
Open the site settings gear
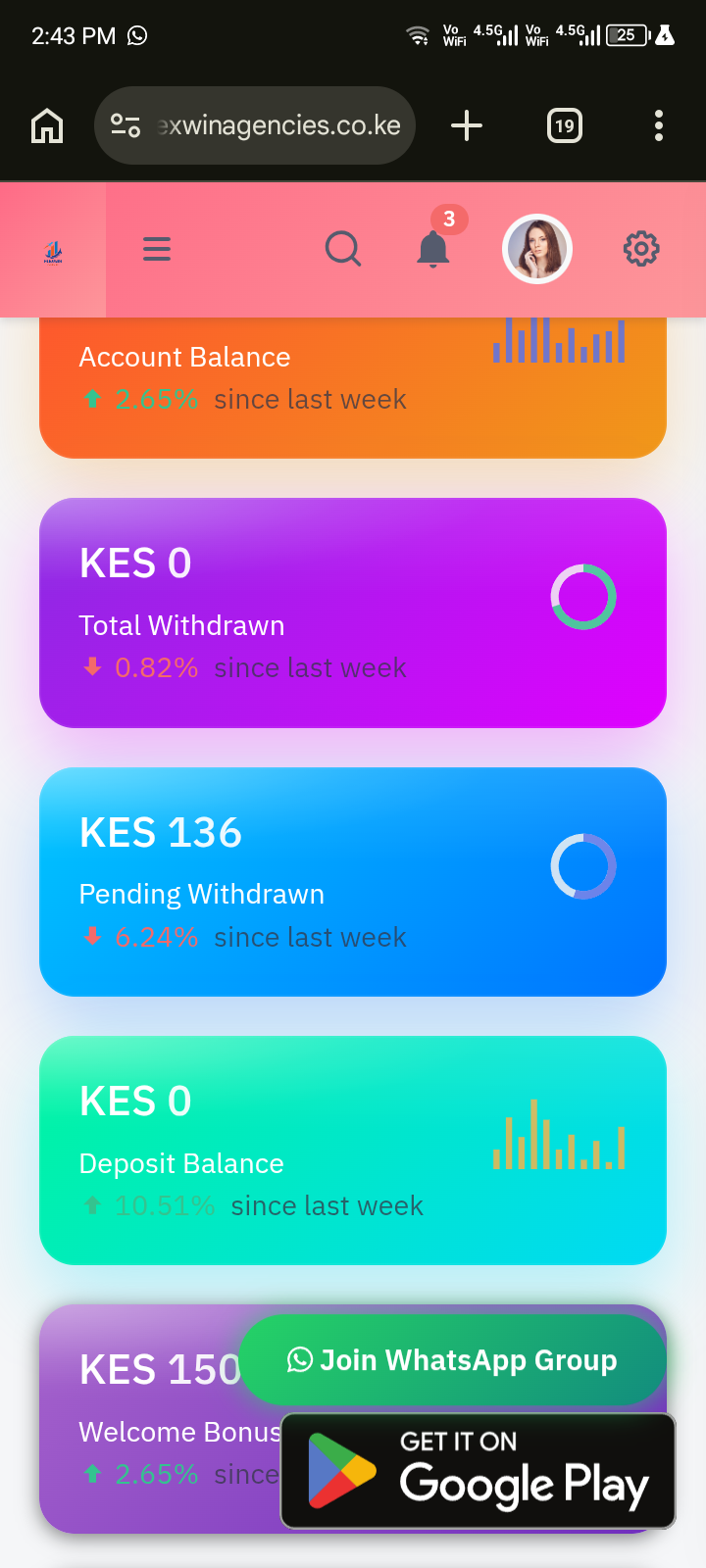(641, 249)
